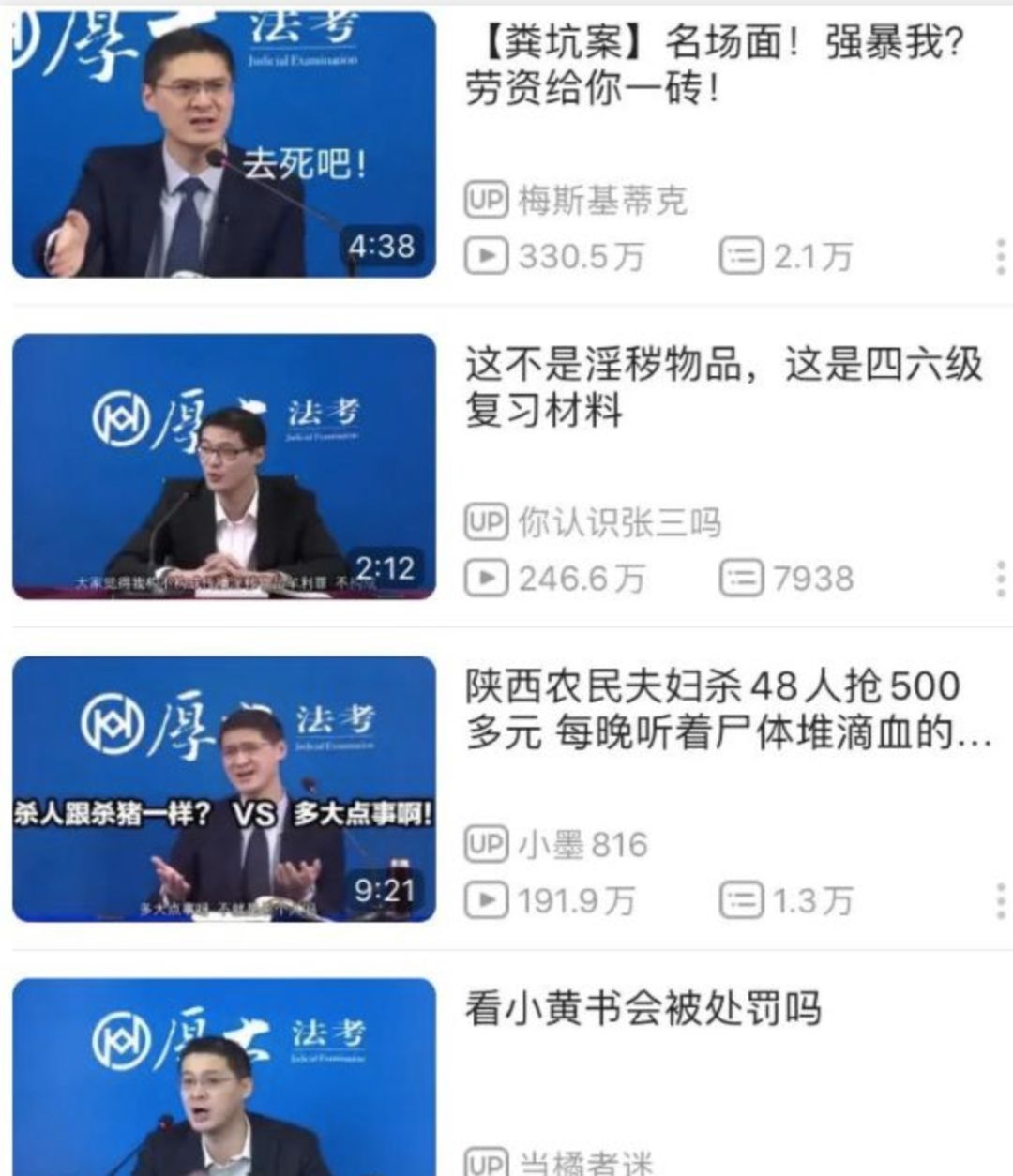1013x1176 pixels.
Task: Open the video titled 看小黄书会被处罚吗
Action: [x=643, y=1010]
